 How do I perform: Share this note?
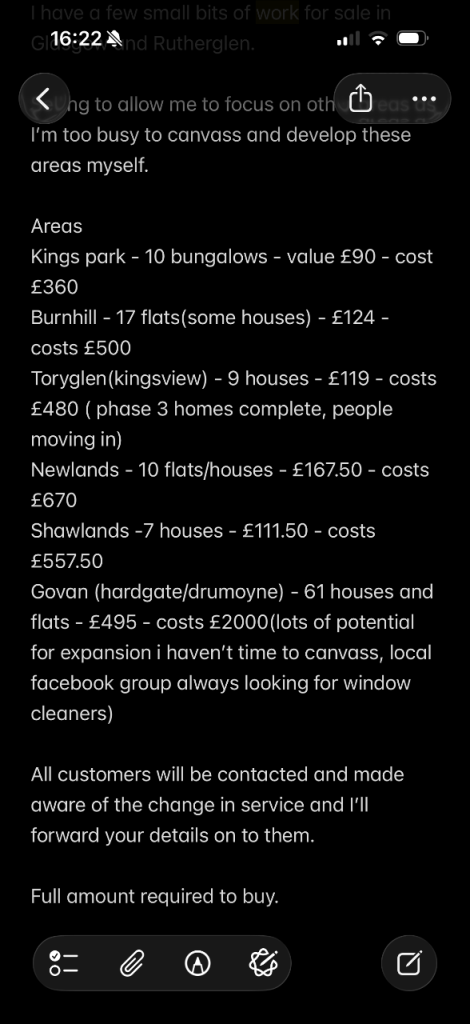360,99
